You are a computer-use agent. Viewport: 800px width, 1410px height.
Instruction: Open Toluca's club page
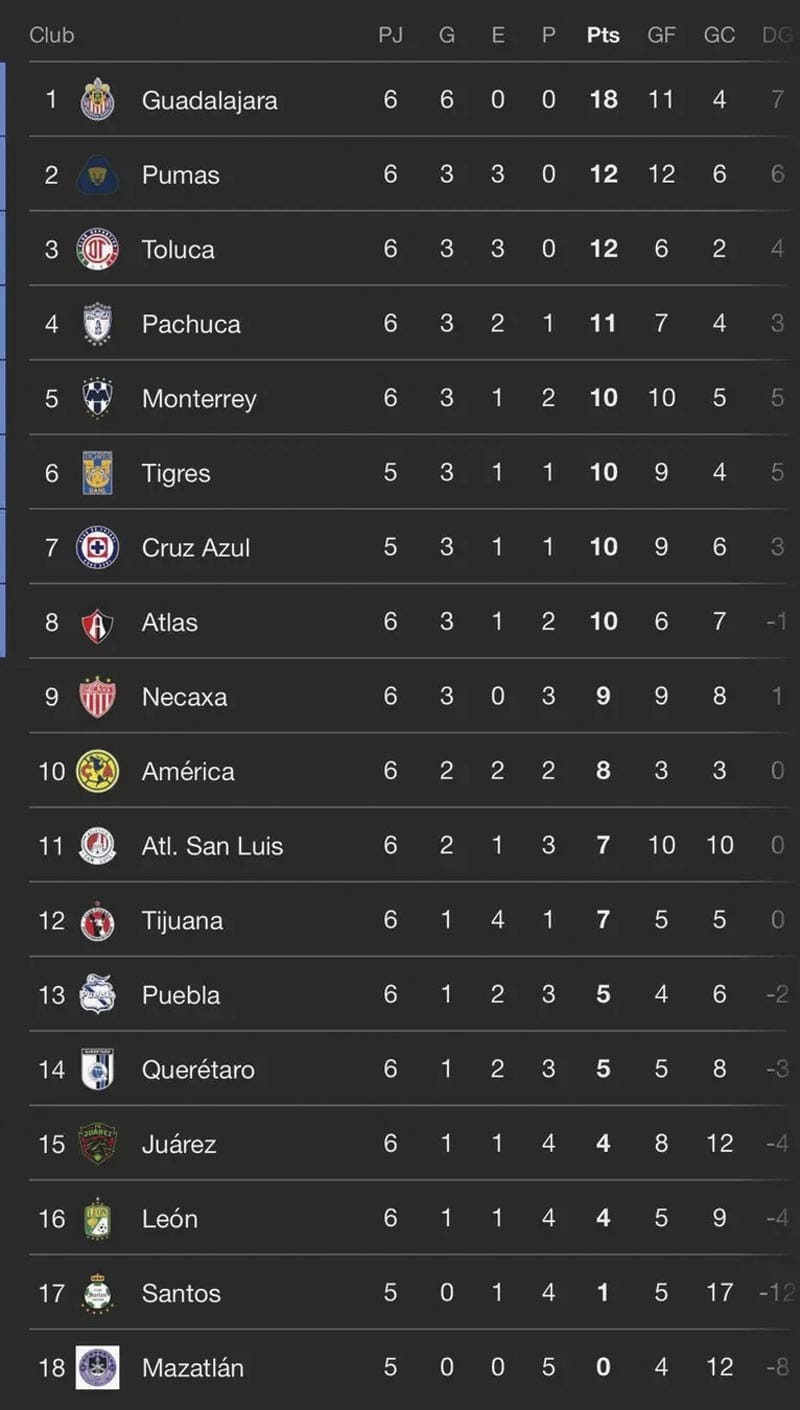pos(178,249)
